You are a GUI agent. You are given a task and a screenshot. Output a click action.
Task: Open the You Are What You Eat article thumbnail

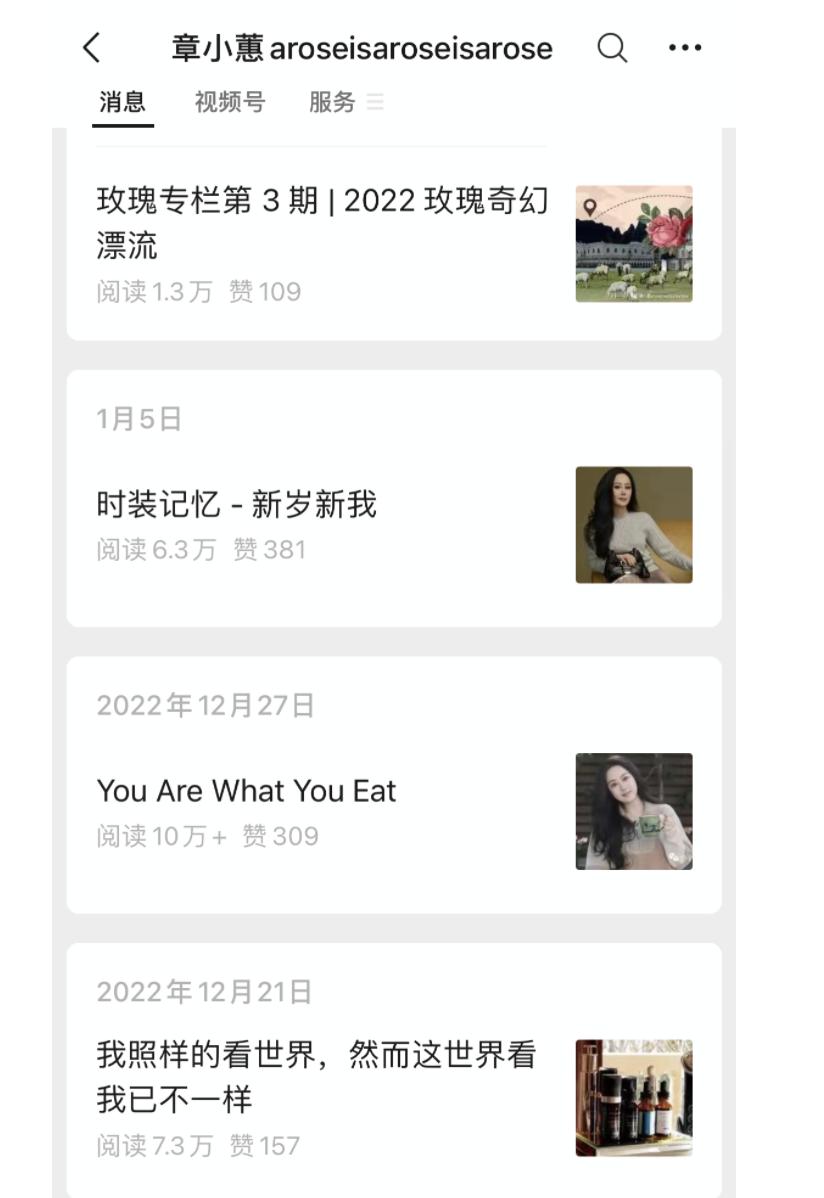pyautogui.click(x=634, y=811)
